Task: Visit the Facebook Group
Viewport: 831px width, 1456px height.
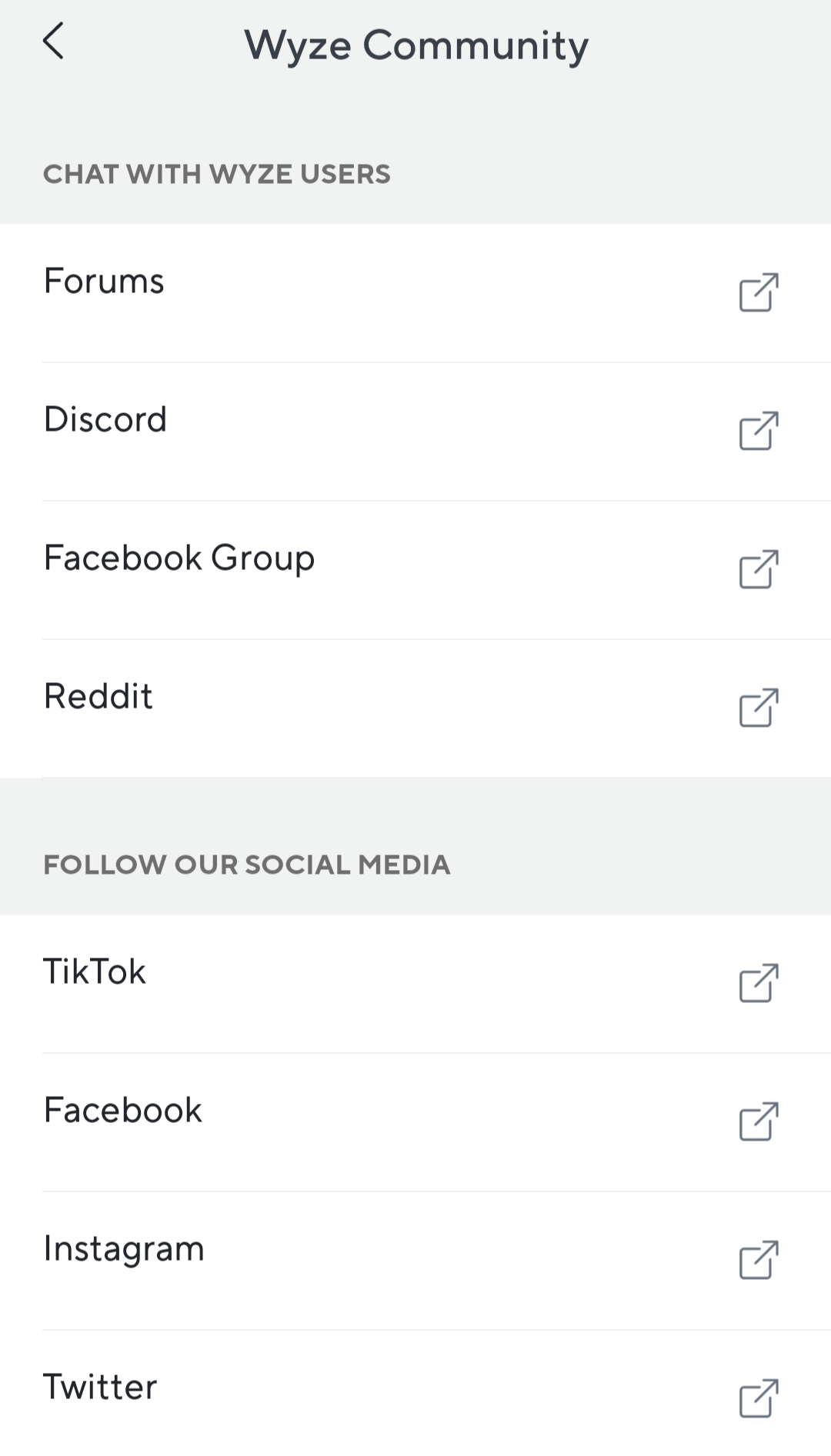Action: pos(415,569)
